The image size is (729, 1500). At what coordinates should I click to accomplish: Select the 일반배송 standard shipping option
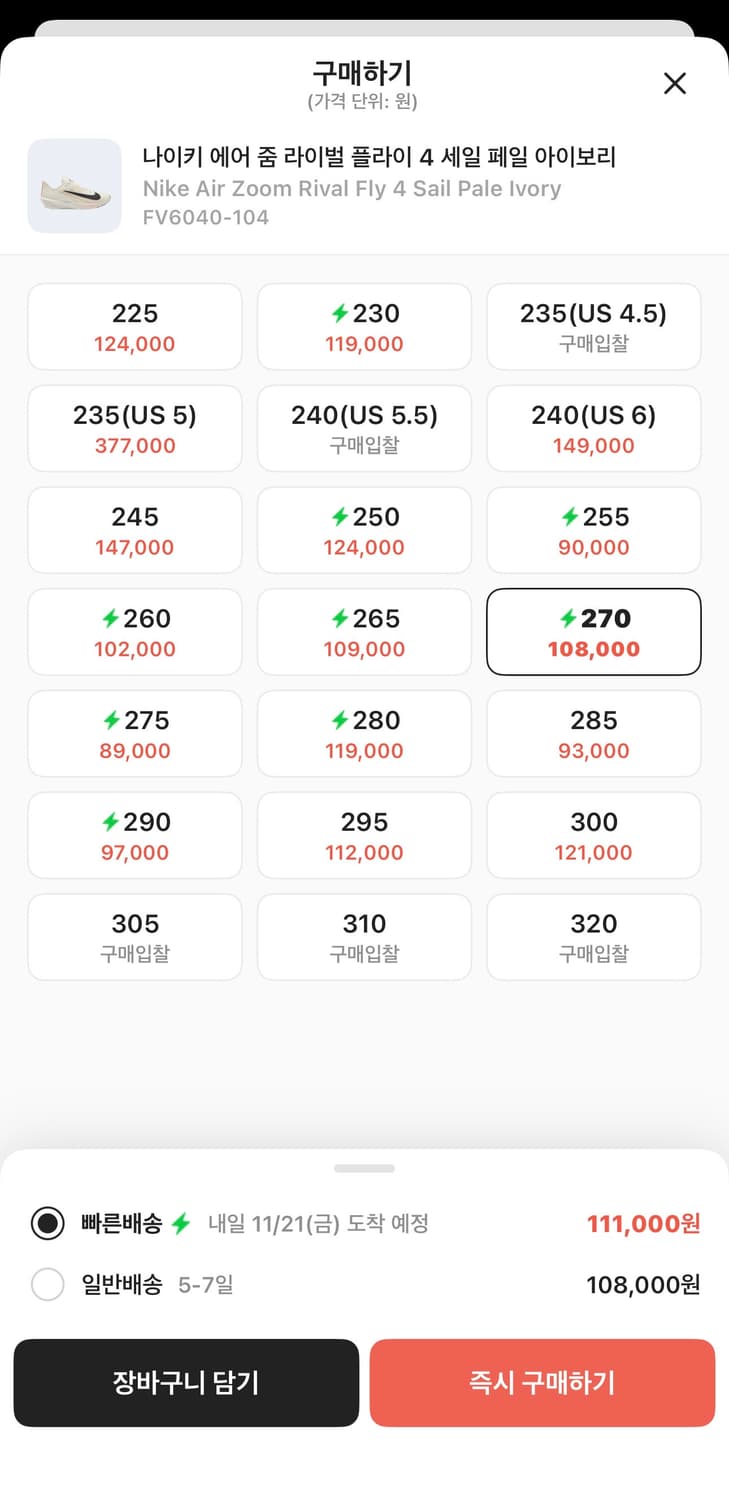[x=48, y=1284]
